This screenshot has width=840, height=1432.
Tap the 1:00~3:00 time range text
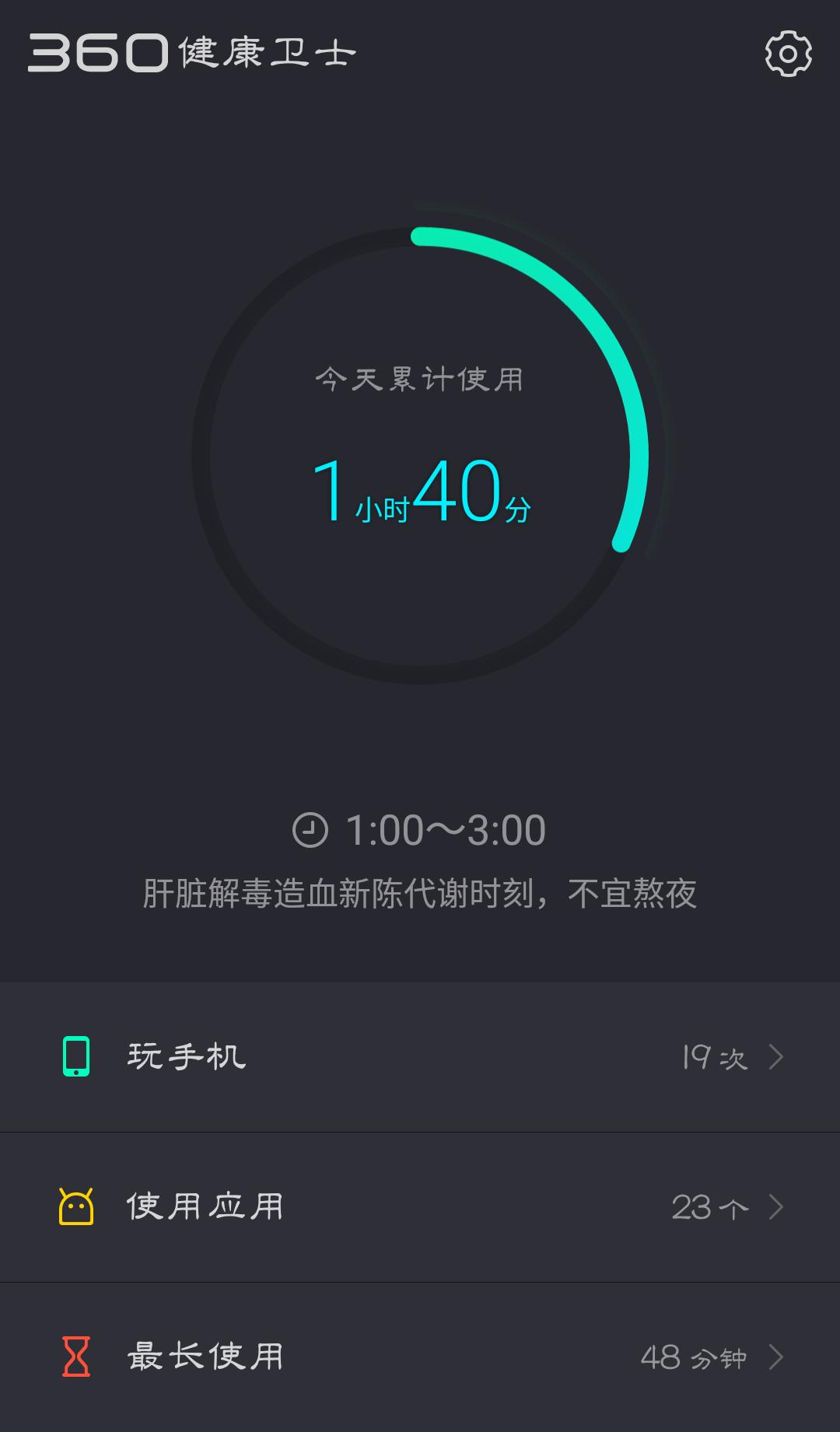click(443, 829)
